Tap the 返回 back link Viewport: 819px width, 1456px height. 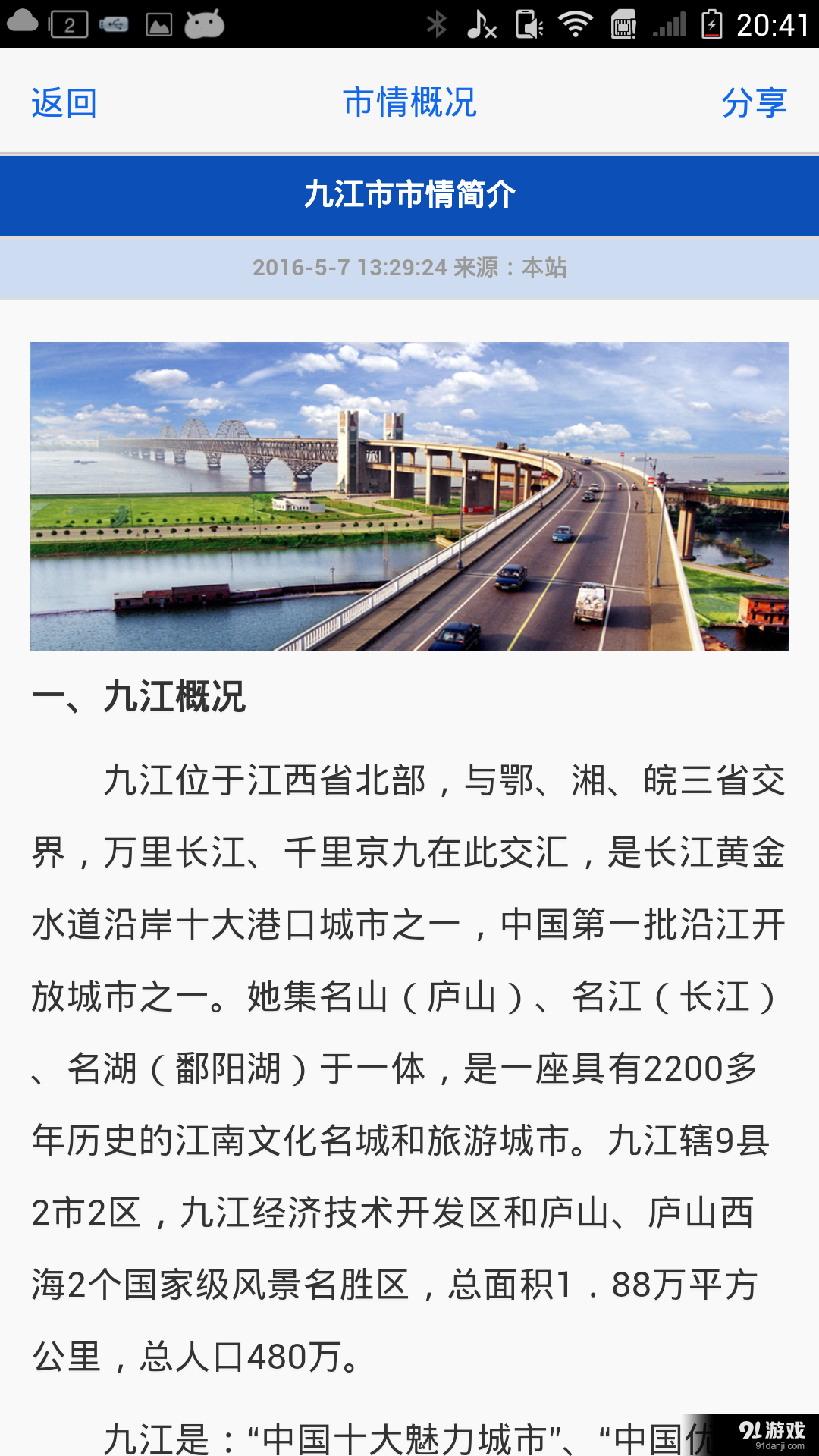click(64, 102)
